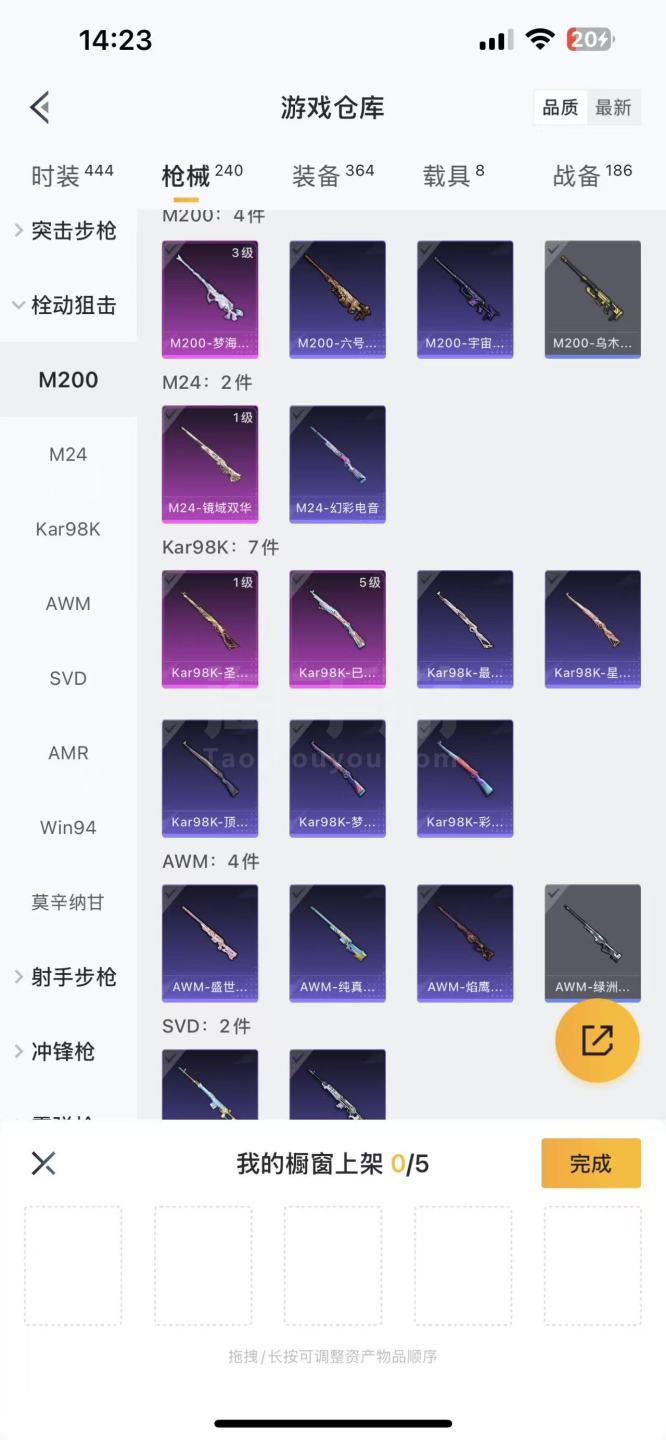Select the M24-幻彩电音 skin card
Viewport: 666px width, 1440px height.
337,463
